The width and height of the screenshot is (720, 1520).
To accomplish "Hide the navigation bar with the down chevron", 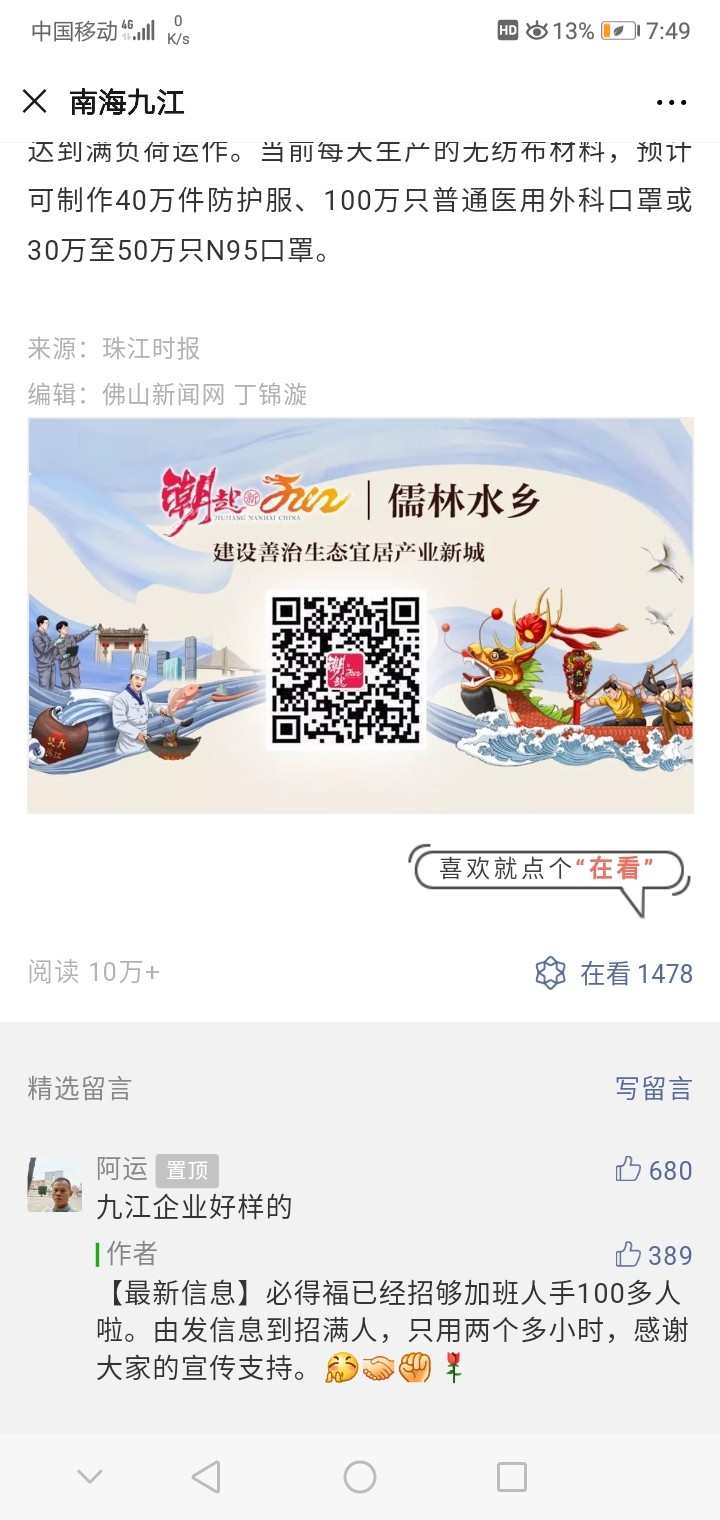I will (90, 1477).
